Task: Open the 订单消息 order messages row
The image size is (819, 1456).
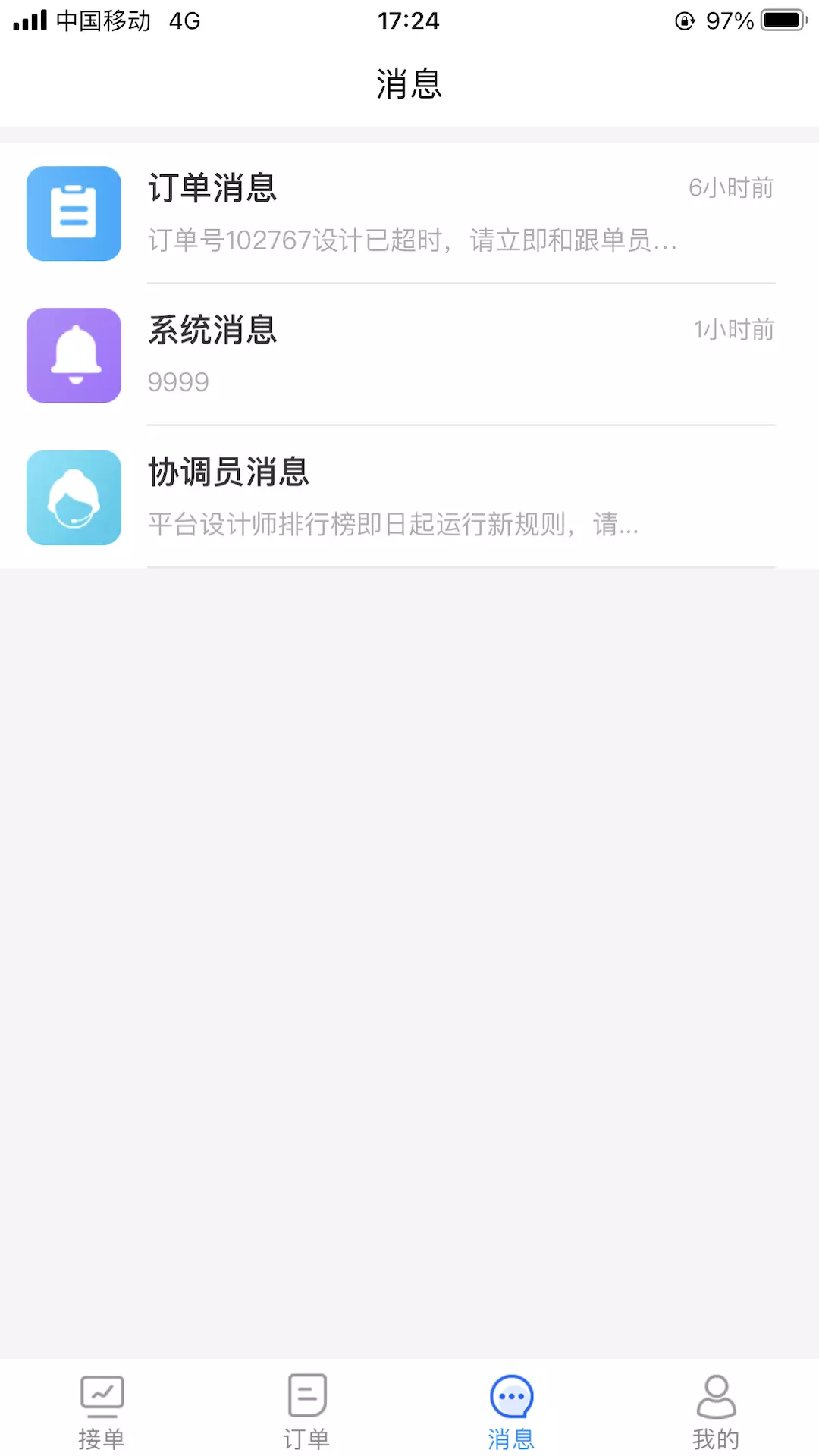Action: coord(409,213)
